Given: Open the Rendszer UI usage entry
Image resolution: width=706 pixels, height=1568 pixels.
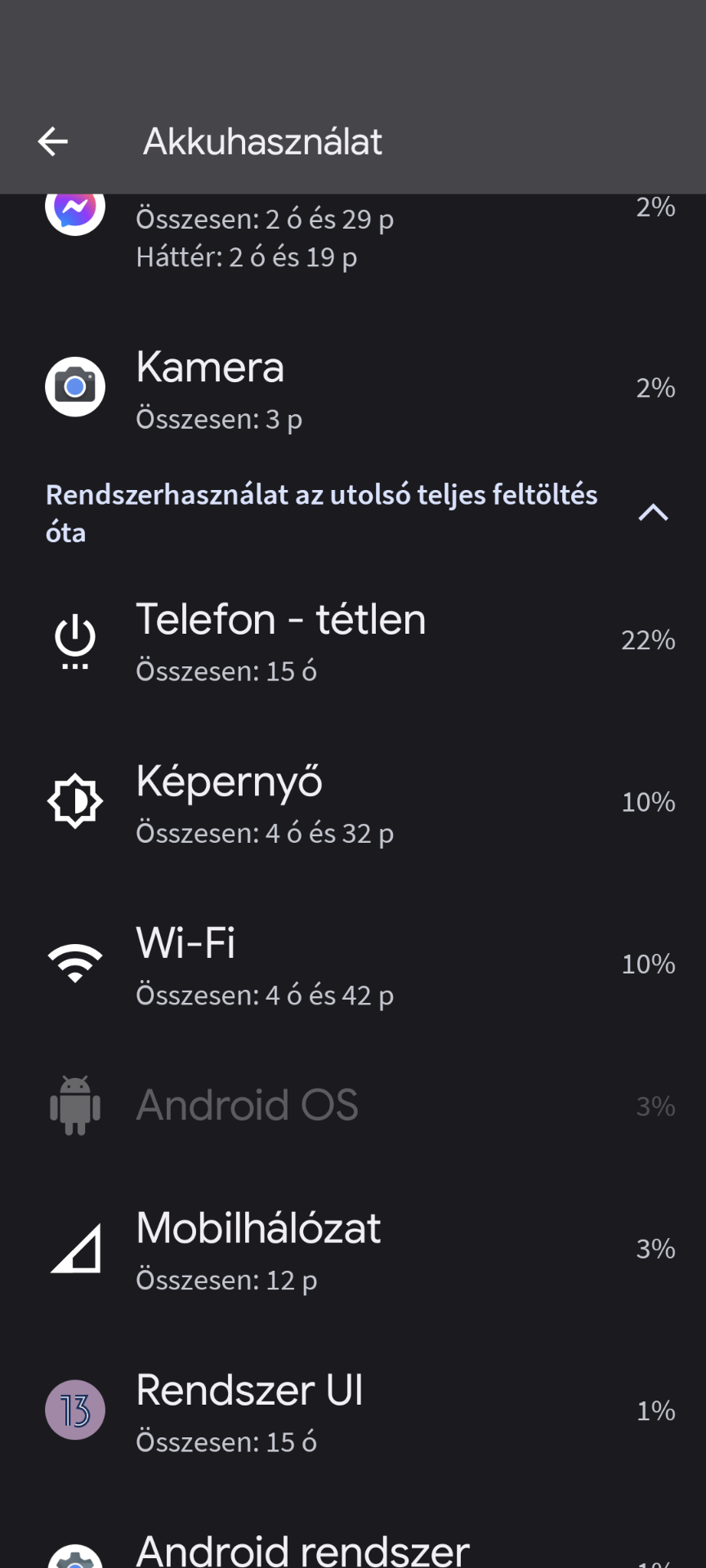Looking at the screenshot, I should [x=353, y=1410].
